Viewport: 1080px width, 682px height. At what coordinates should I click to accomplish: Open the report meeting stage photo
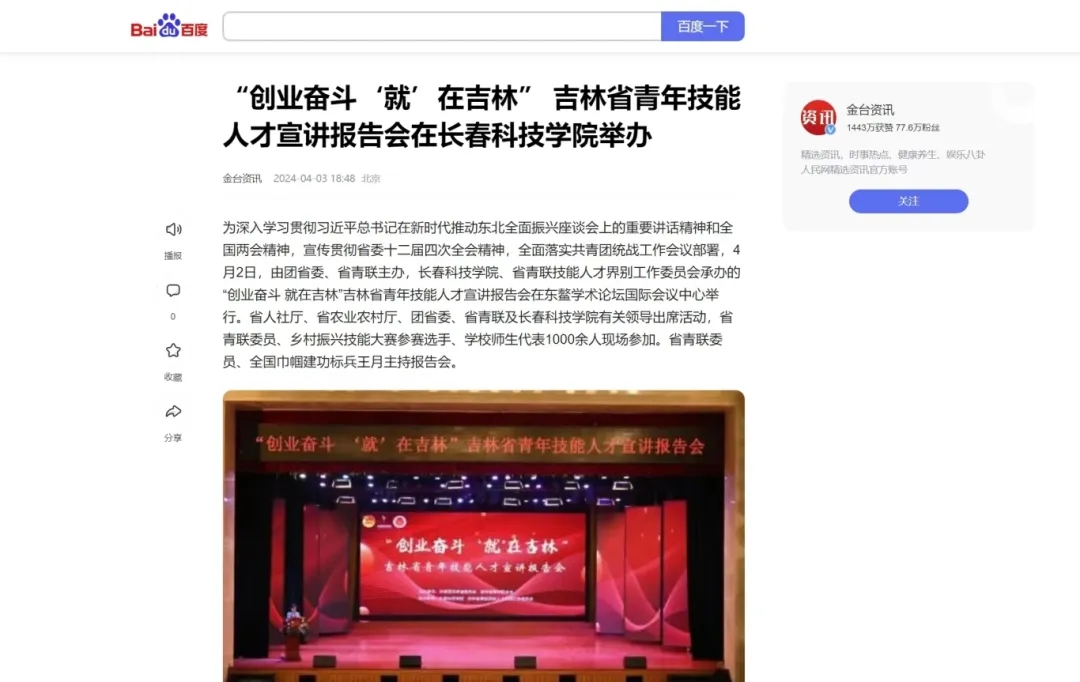pyautogui.click(x=483, y=535)
